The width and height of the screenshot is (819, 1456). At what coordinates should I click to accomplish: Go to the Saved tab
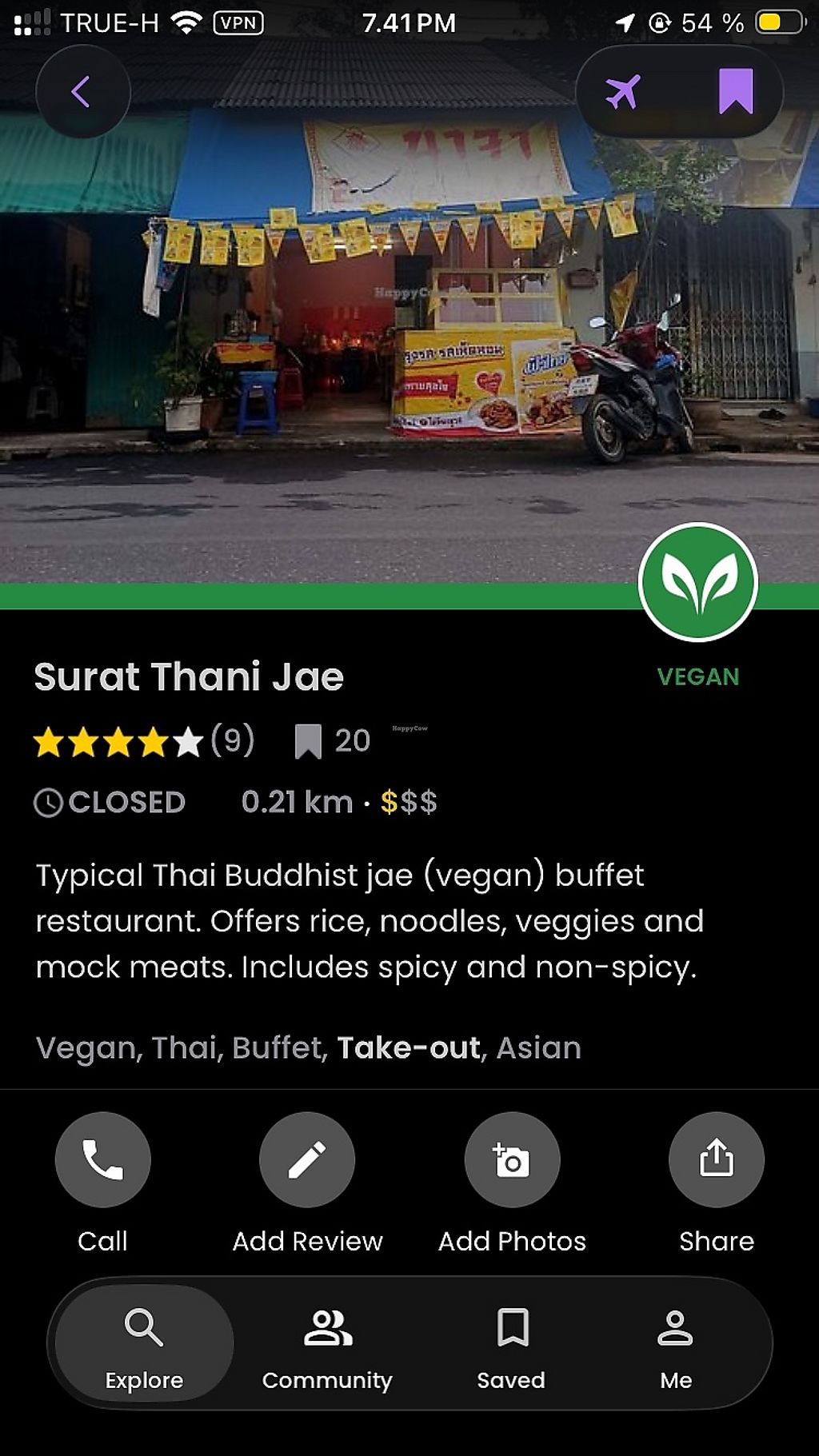click(511, 1343)
